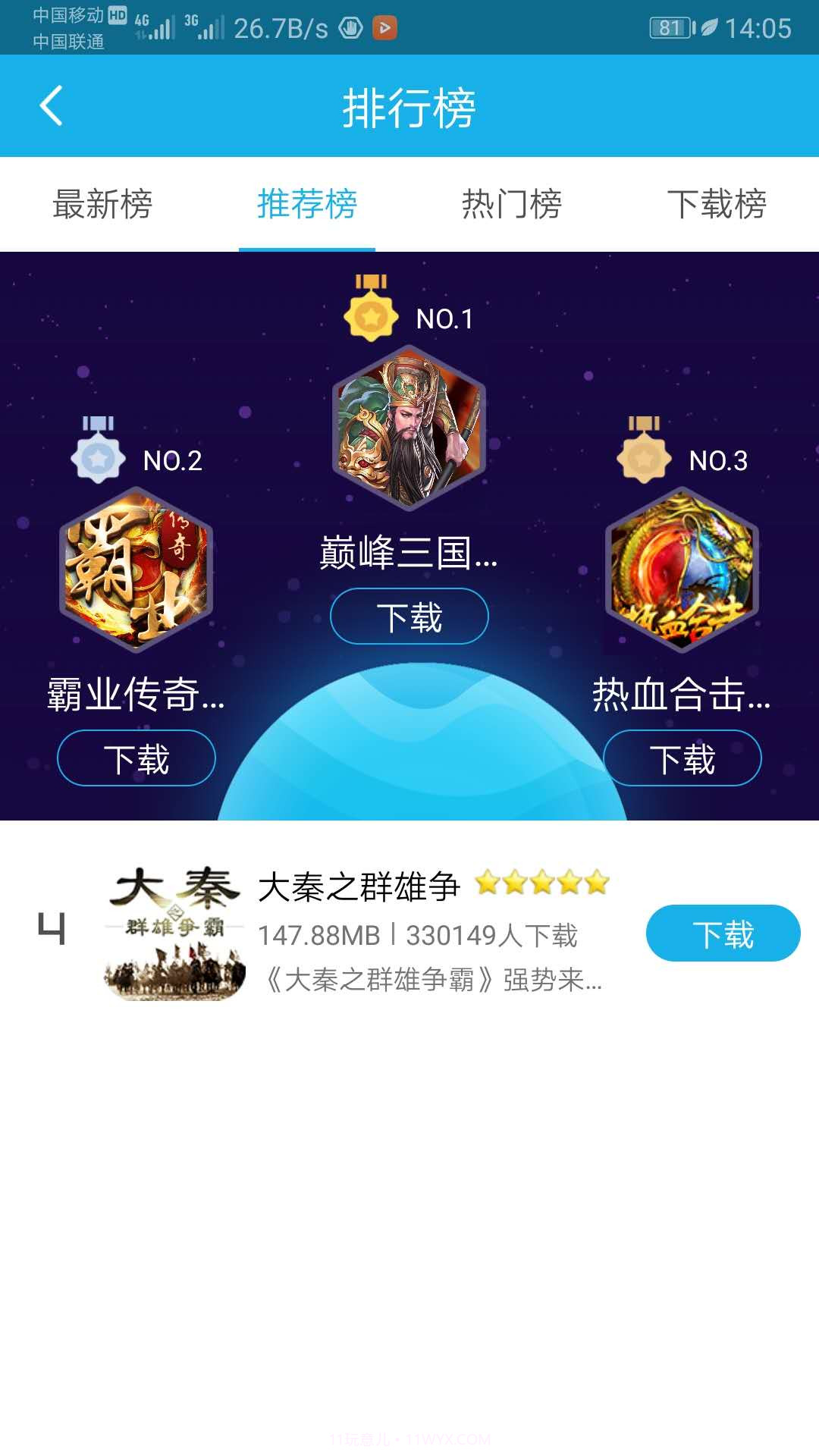Download 巅峰三国 with its 下载 button
The width and height of the screenshot is (819, 1456).
tap(409, 617)
